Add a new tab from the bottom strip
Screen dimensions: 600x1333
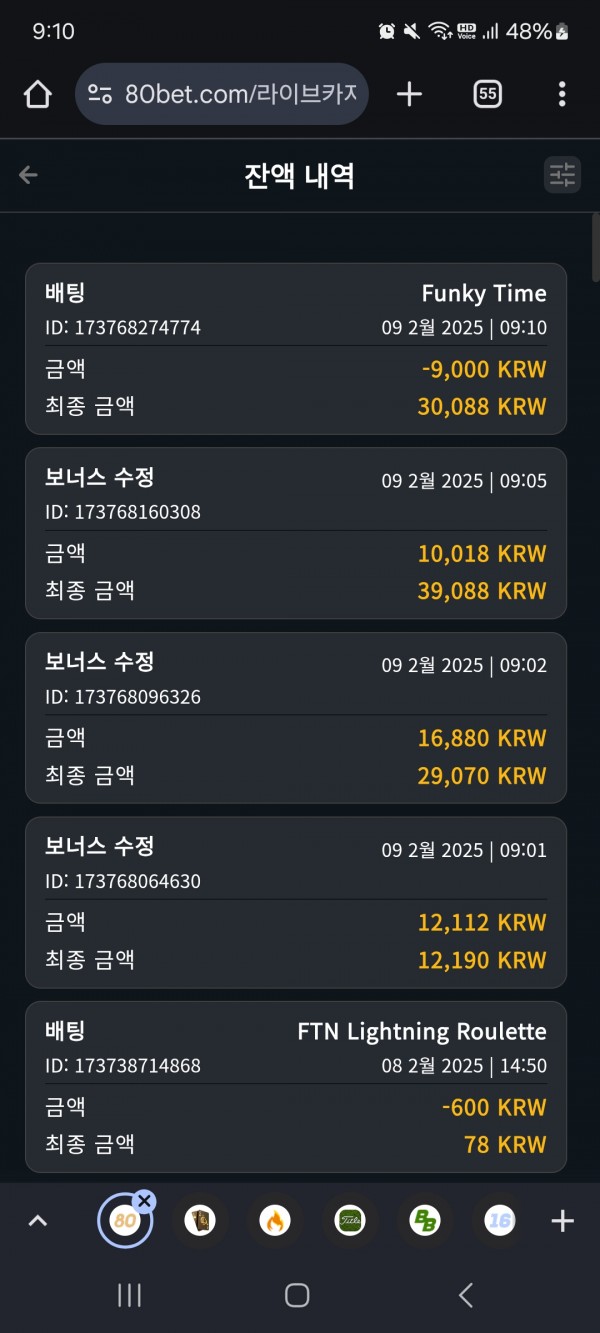(x=563, y=1221)
